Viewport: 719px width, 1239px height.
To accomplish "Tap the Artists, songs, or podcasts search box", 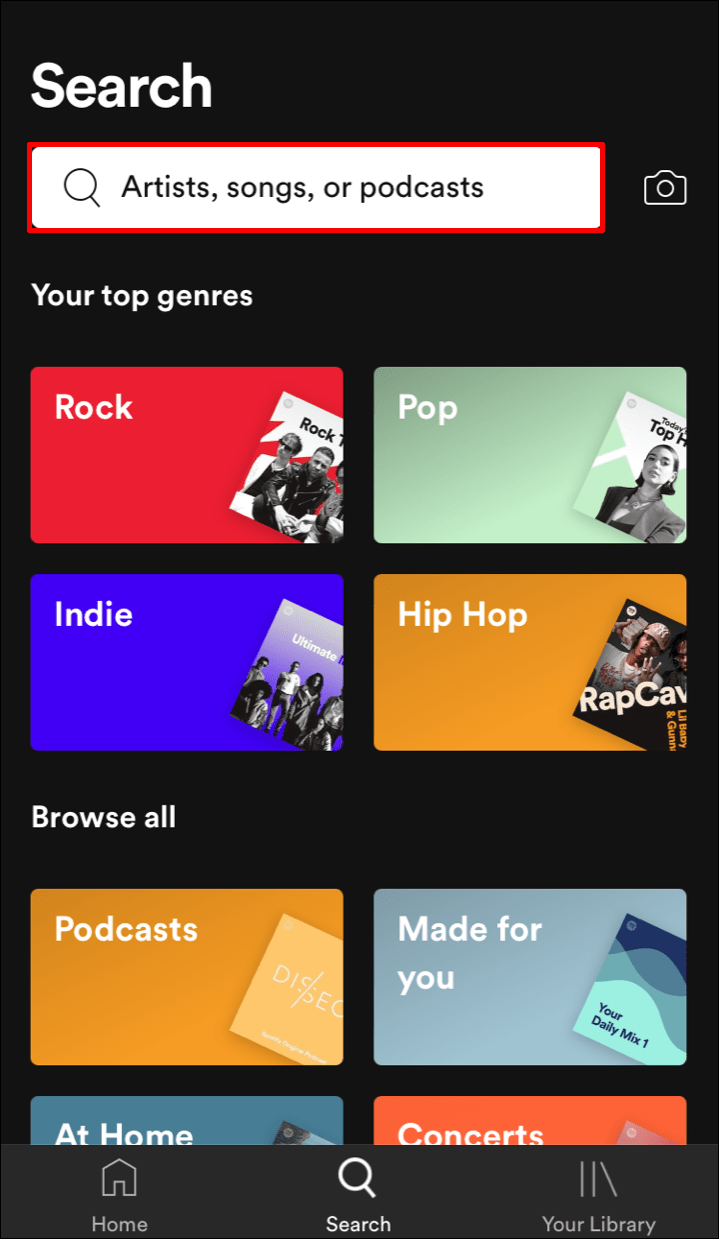I will click(x=316, y=187).
